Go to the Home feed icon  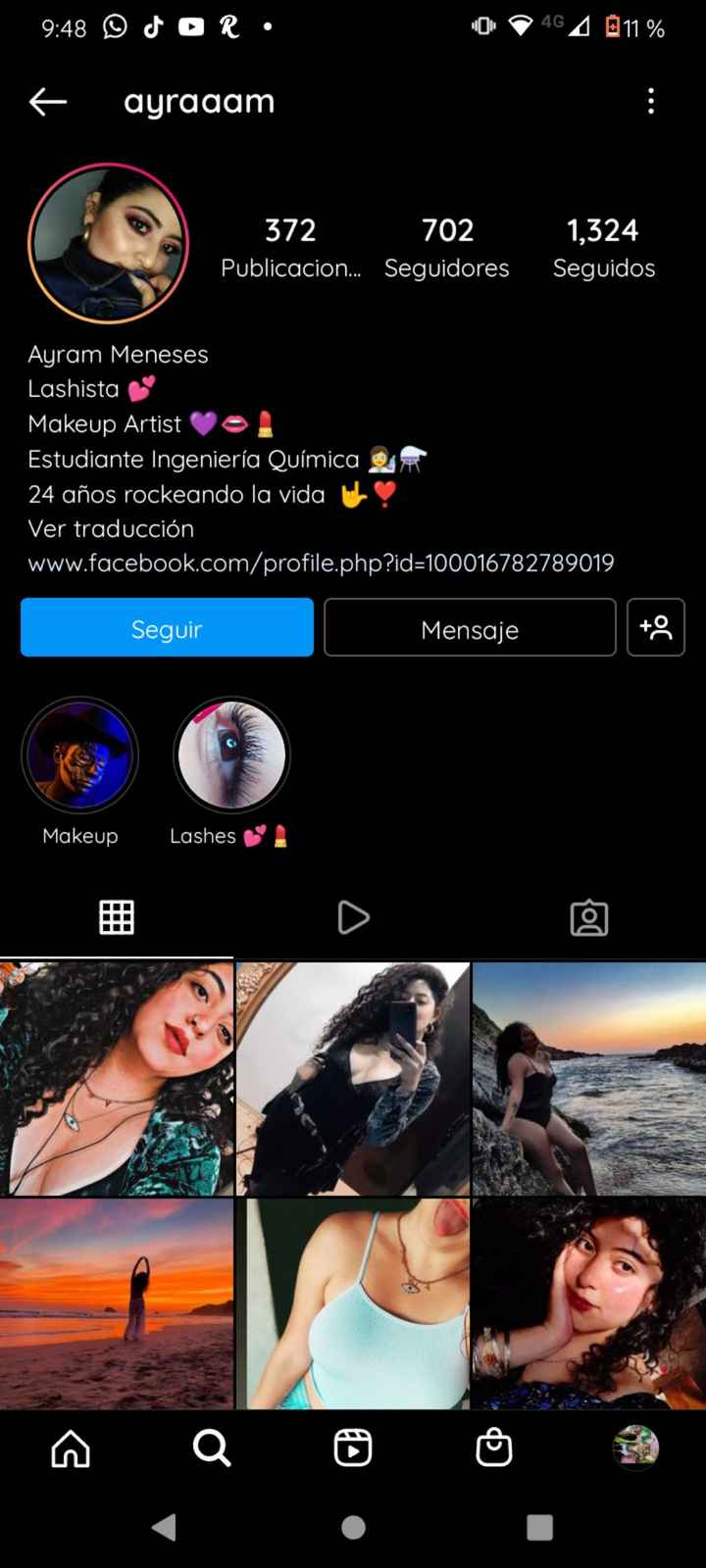70,1448
